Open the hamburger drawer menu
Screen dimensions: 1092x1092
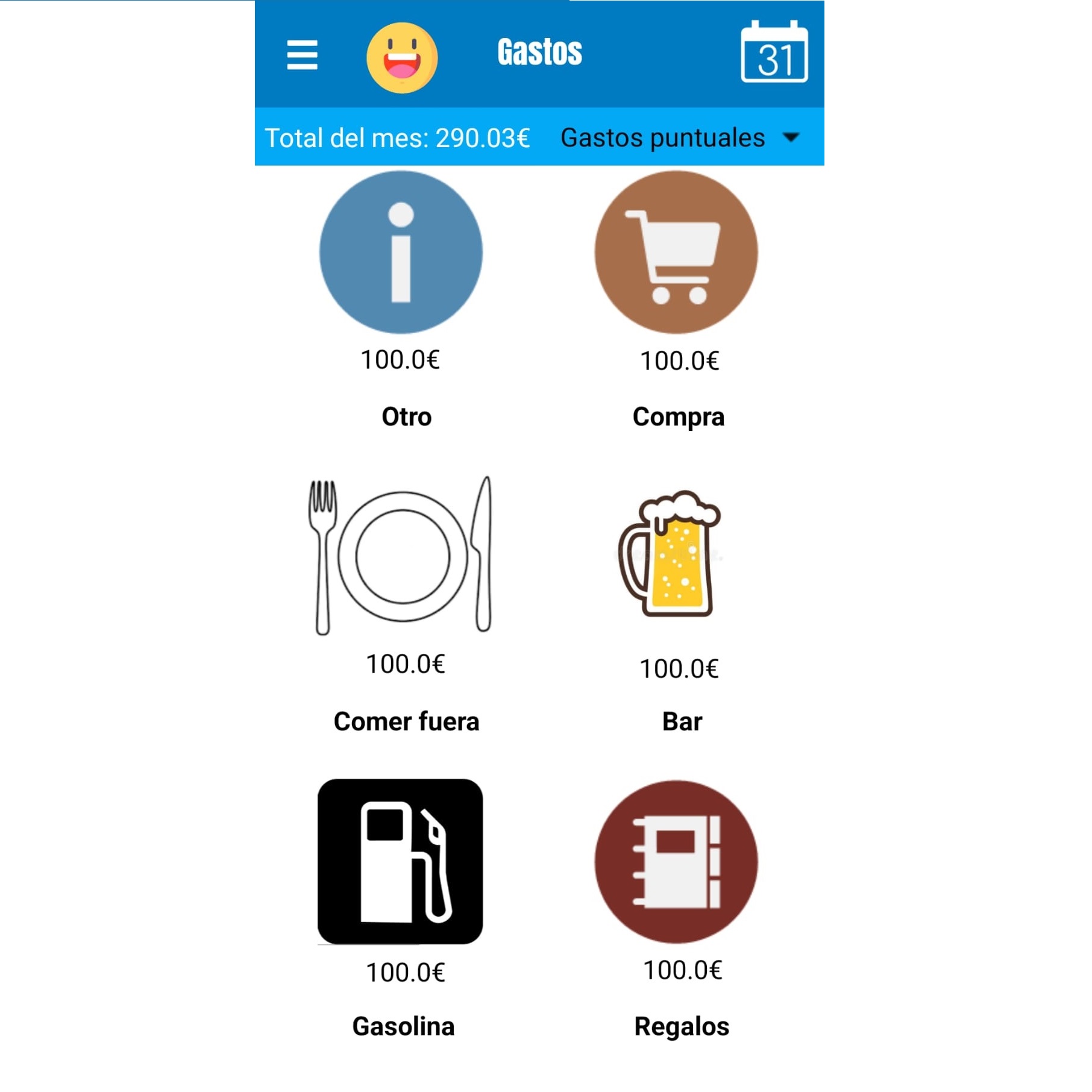tap(302, 55)
